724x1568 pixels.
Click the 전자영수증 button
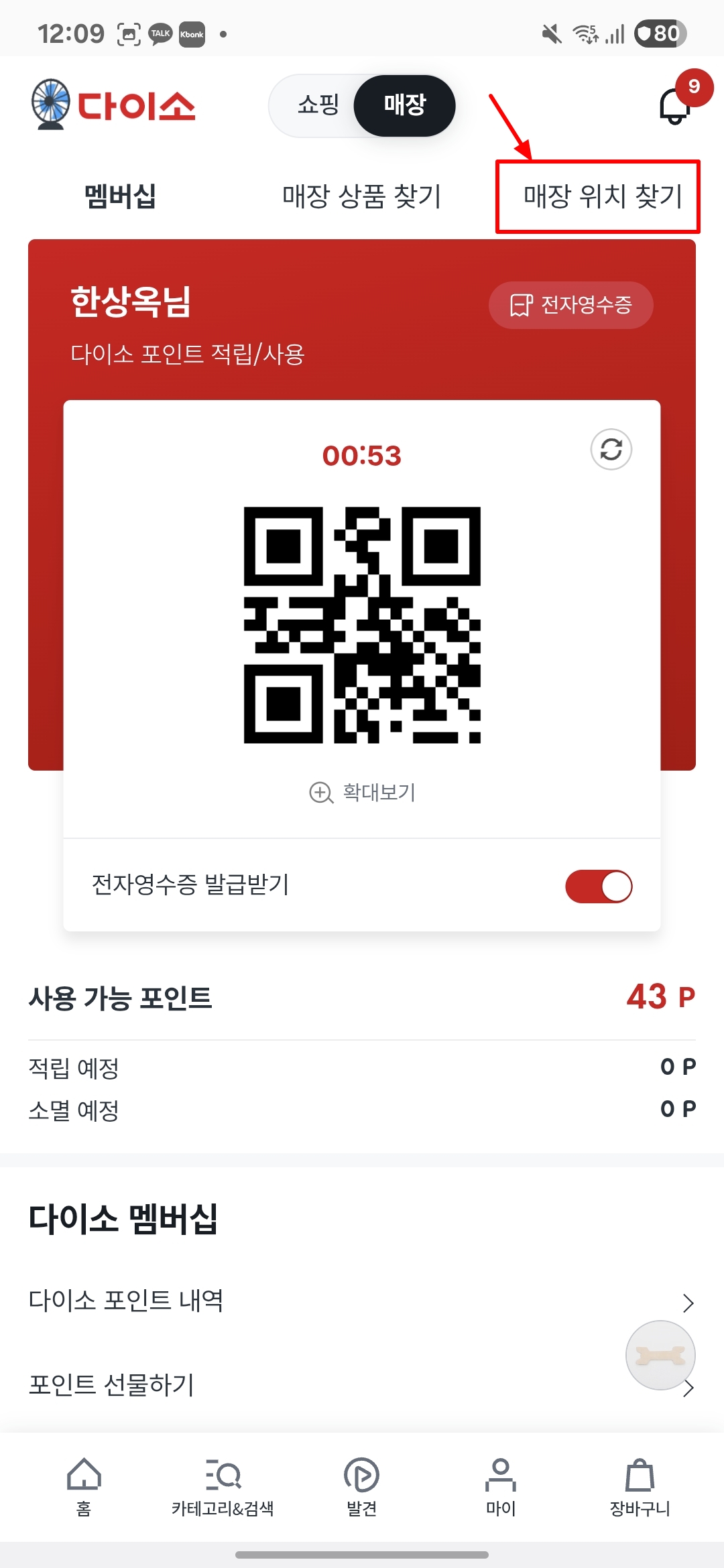[x=570, y=305]
